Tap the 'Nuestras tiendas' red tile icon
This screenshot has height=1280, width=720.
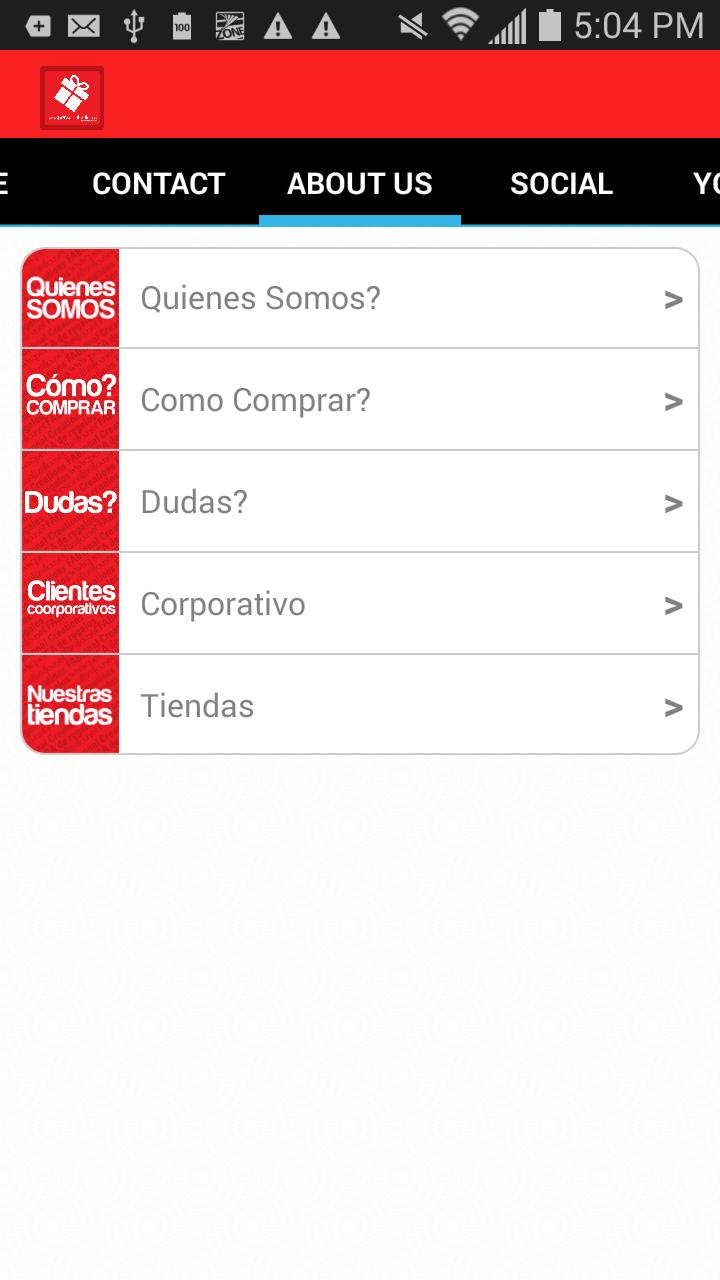click(x=70, y=705)
